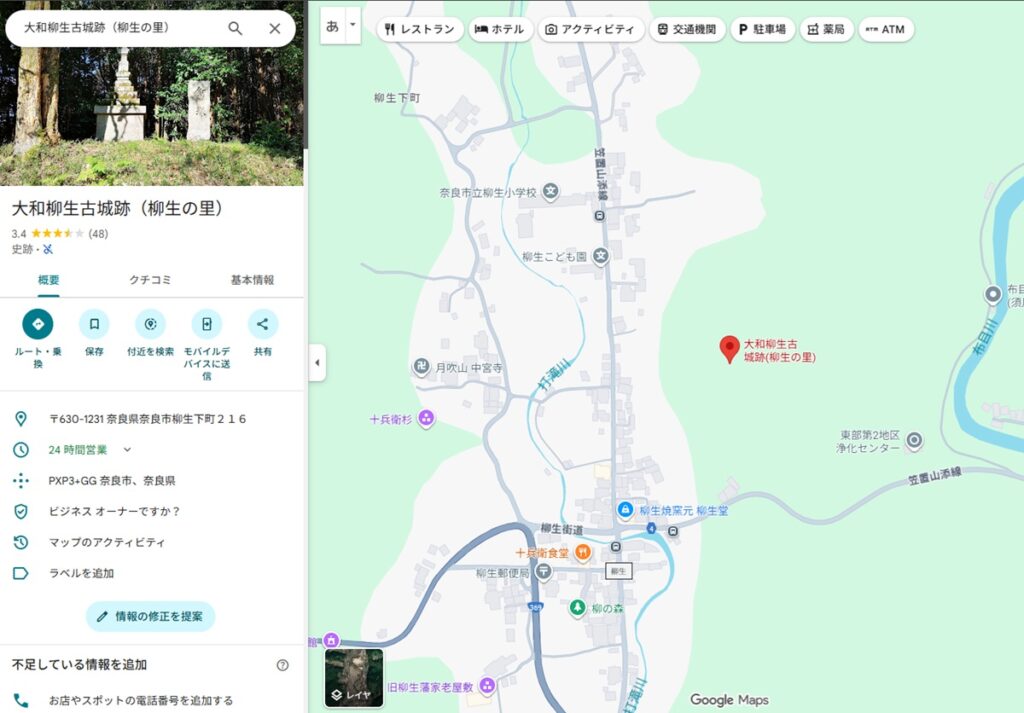1024x713 pixels.
Task: Save this place with 保存
Action: (x=94, y=325)
